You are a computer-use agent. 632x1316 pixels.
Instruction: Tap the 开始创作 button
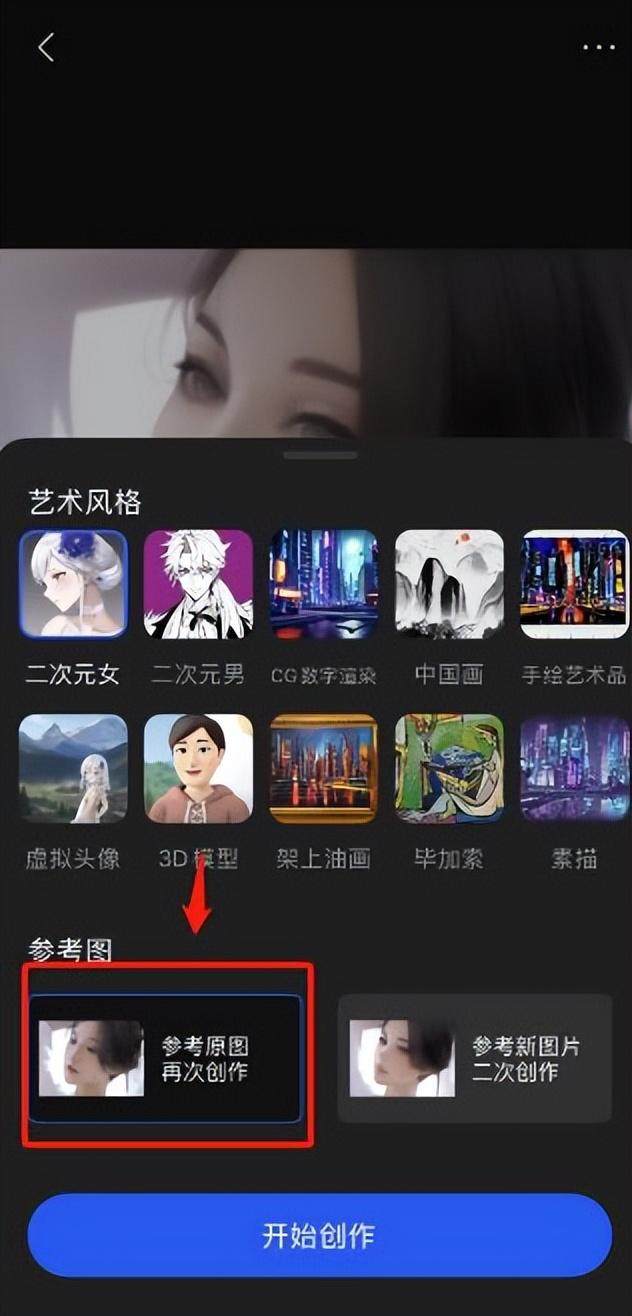pos(318,1235)
